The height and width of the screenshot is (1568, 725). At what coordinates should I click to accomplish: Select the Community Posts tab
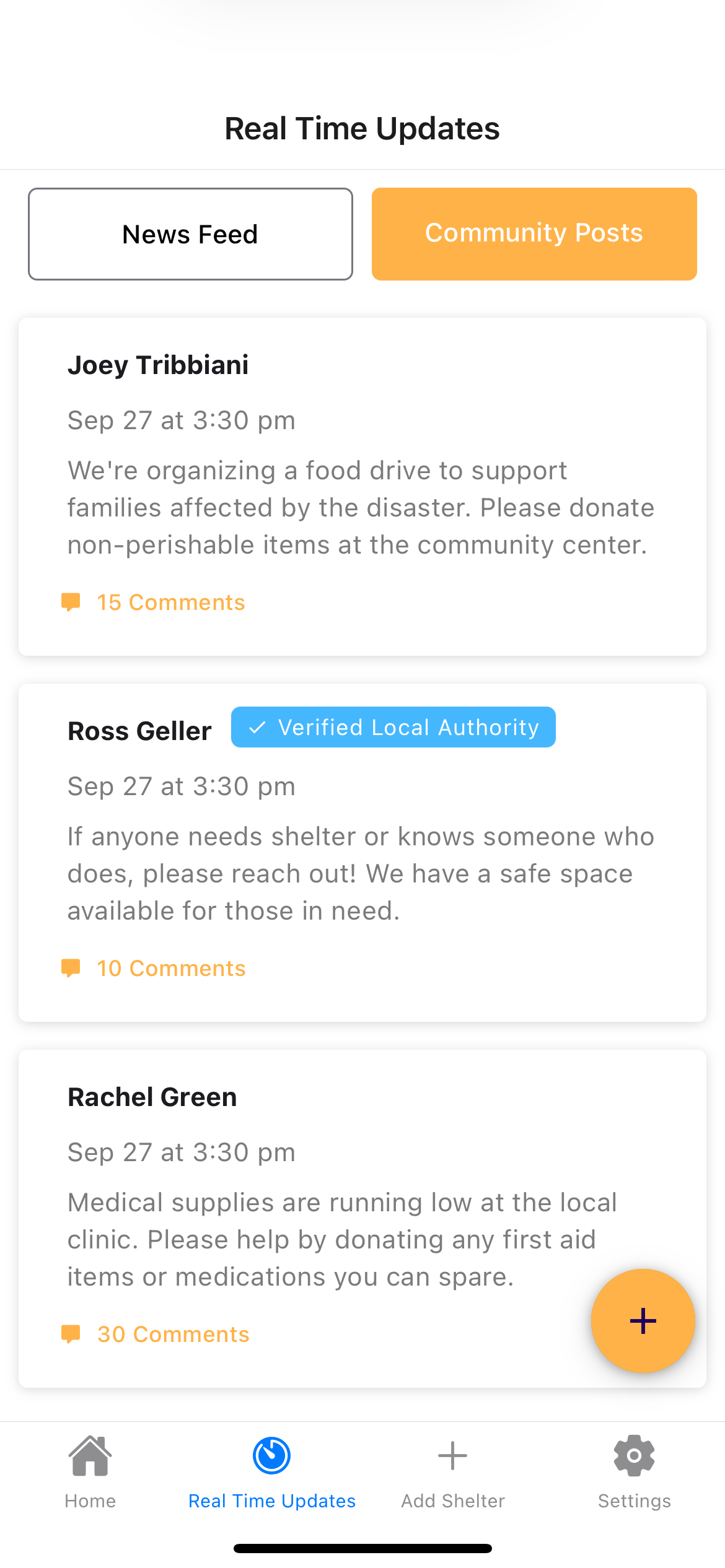pyautogui.click(x=534, y=234)
